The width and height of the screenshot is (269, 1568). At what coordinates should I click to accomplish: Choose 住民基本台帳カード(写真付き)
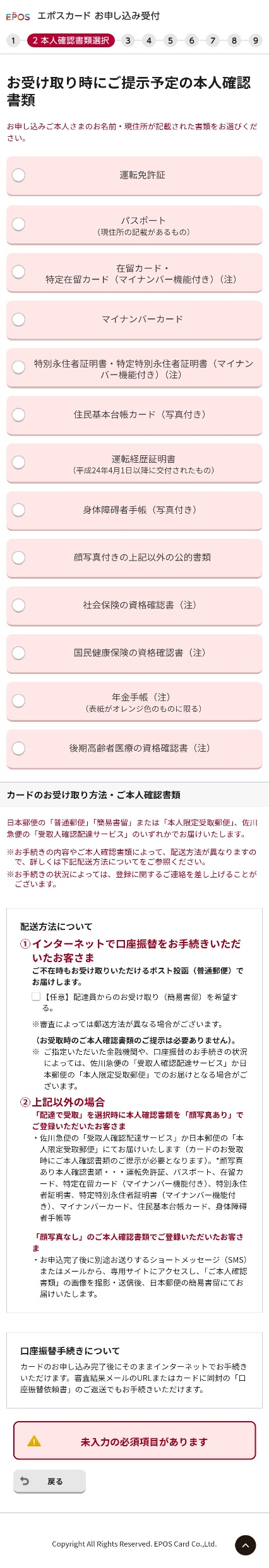point(134,415)
